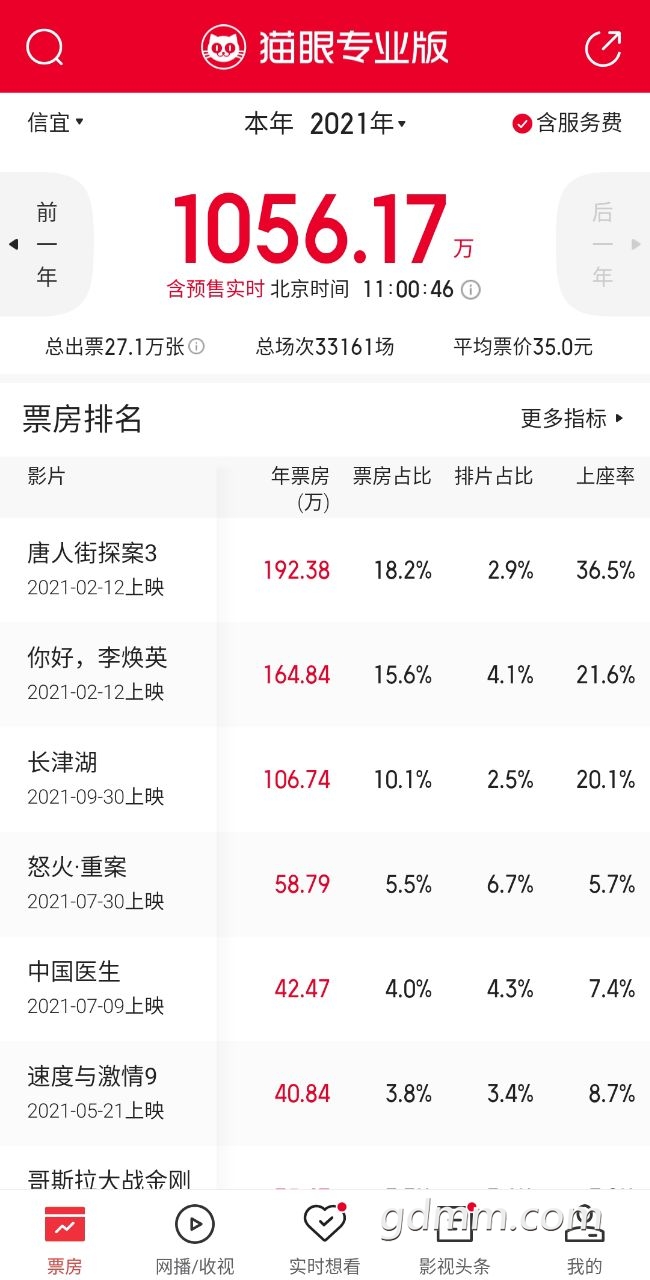The image size is (650, 1280).
Task: Tap the info icon beside the time
Action: coord(471,290)
